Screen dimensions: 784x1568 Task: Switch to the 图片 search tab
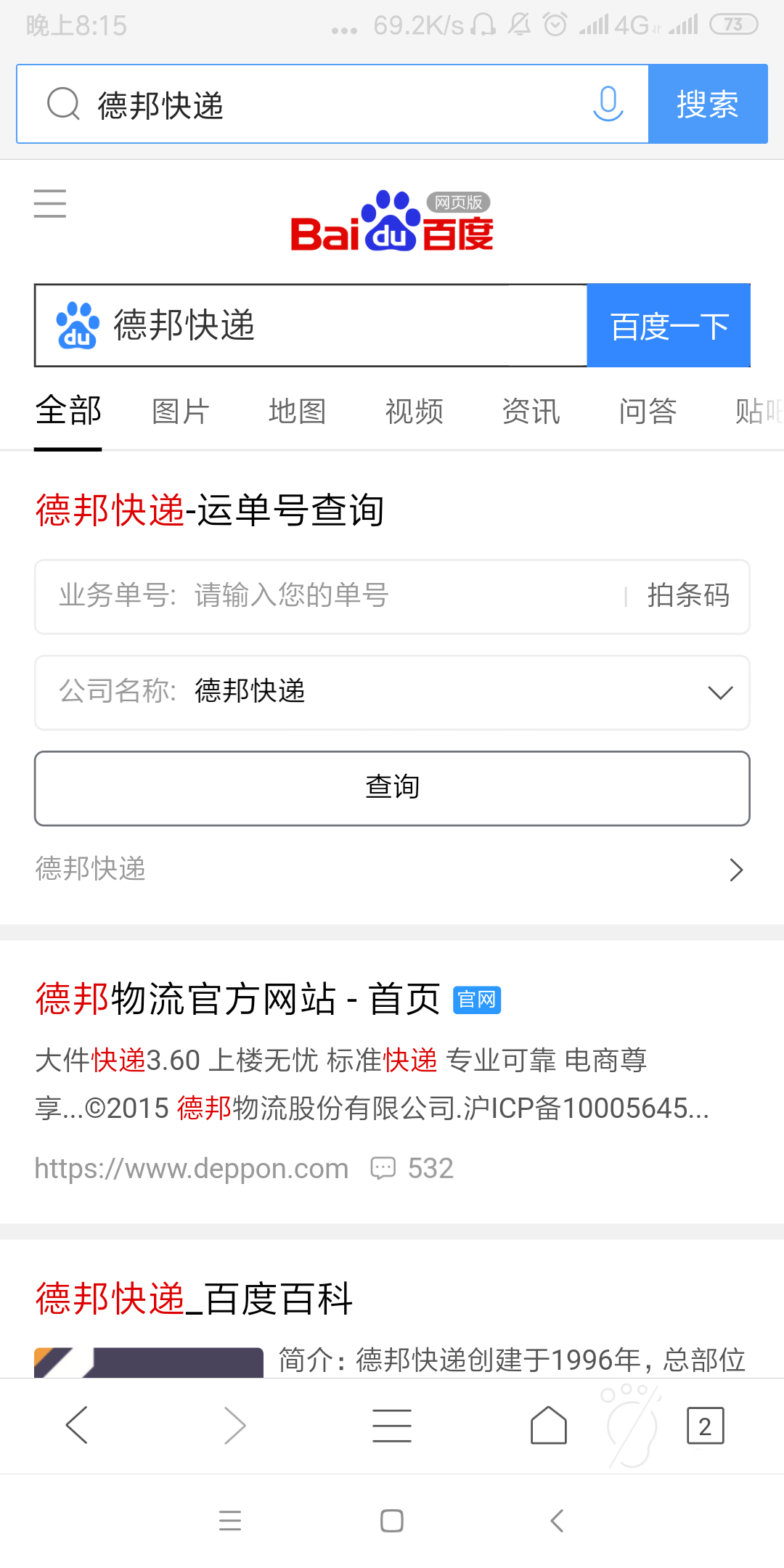(x=179, y=411)
